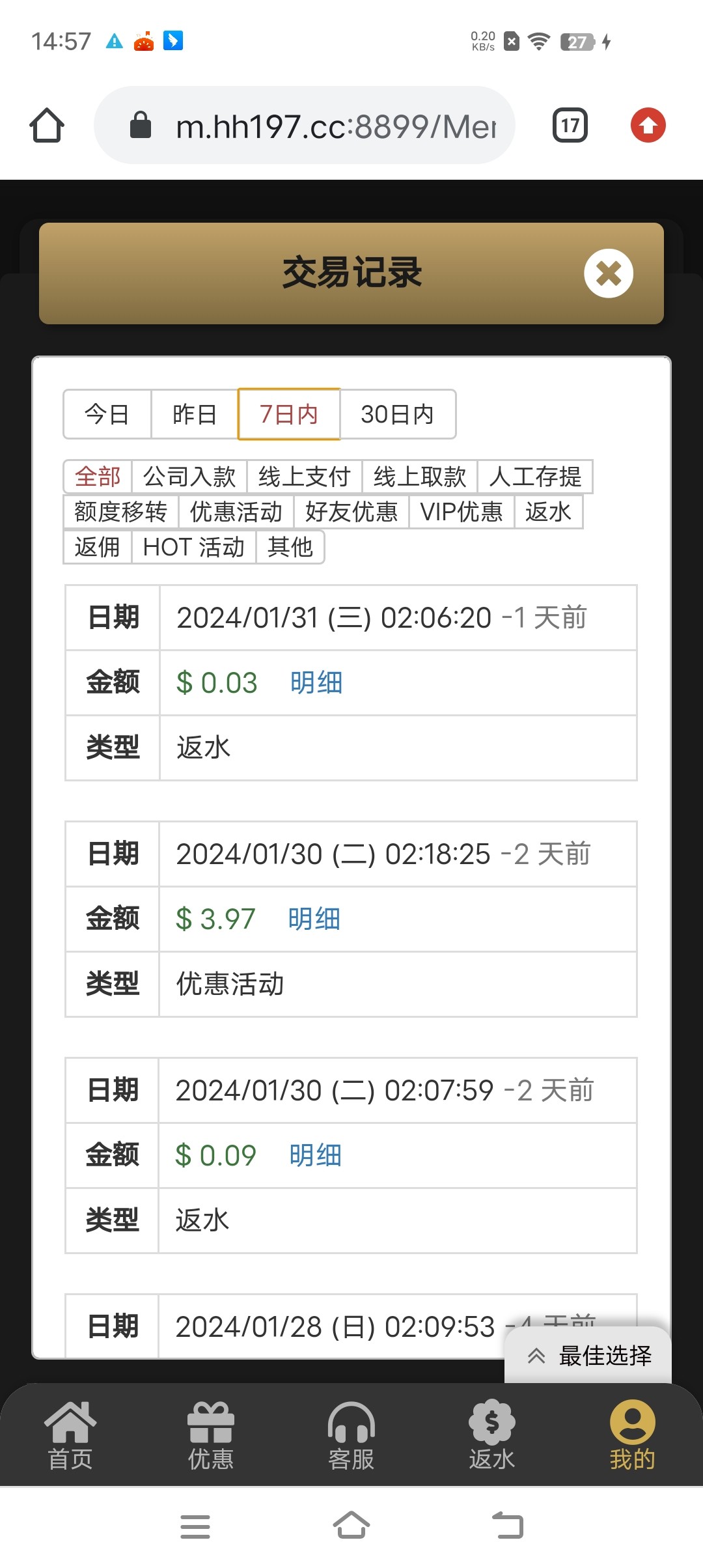Select the 昨日 date filter
This screenshot has height=1568, width=703.
[x=195, y=414]
